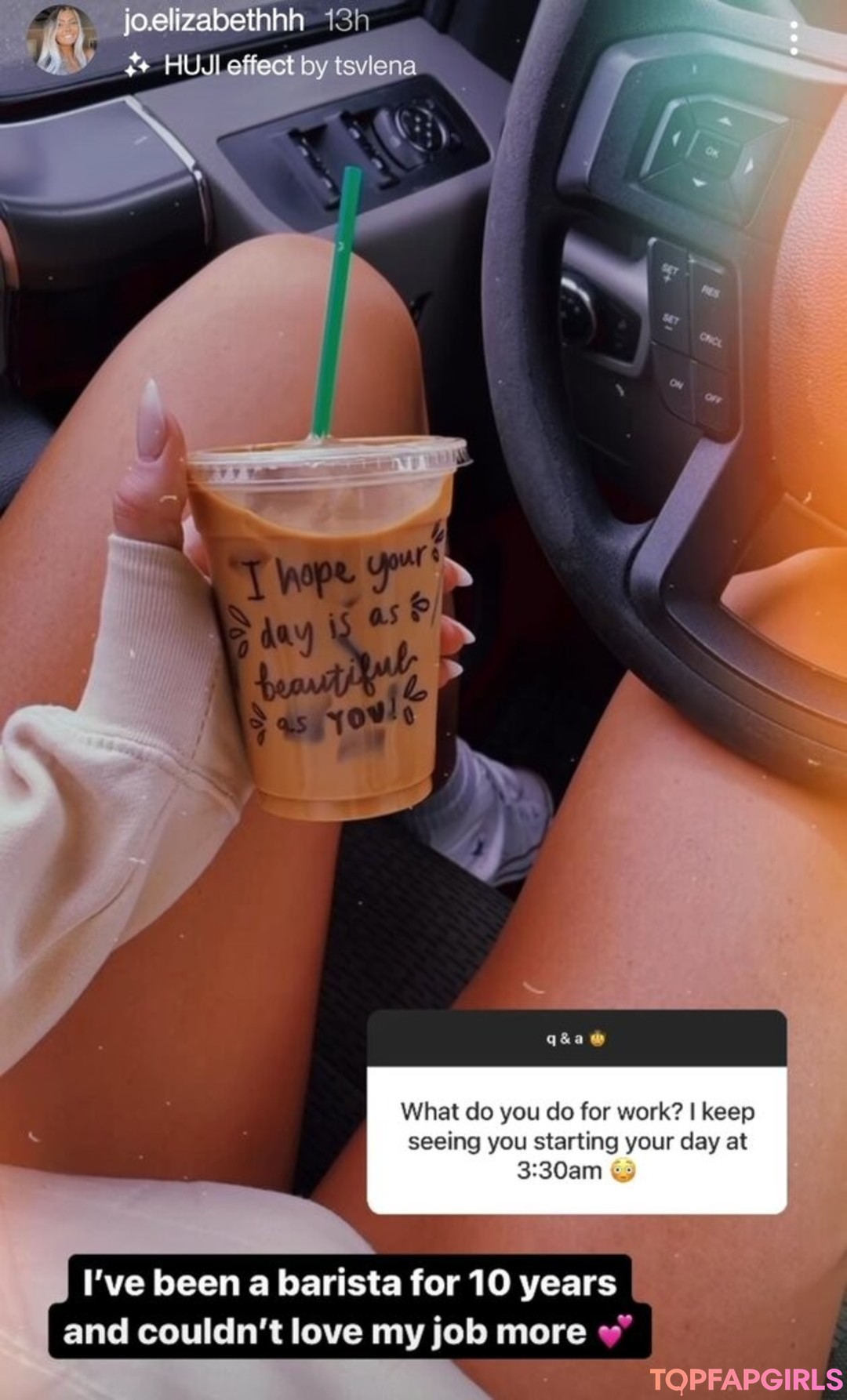Open the jo.elizabethhh username link

pyautogui.click(x=213, y=20)
